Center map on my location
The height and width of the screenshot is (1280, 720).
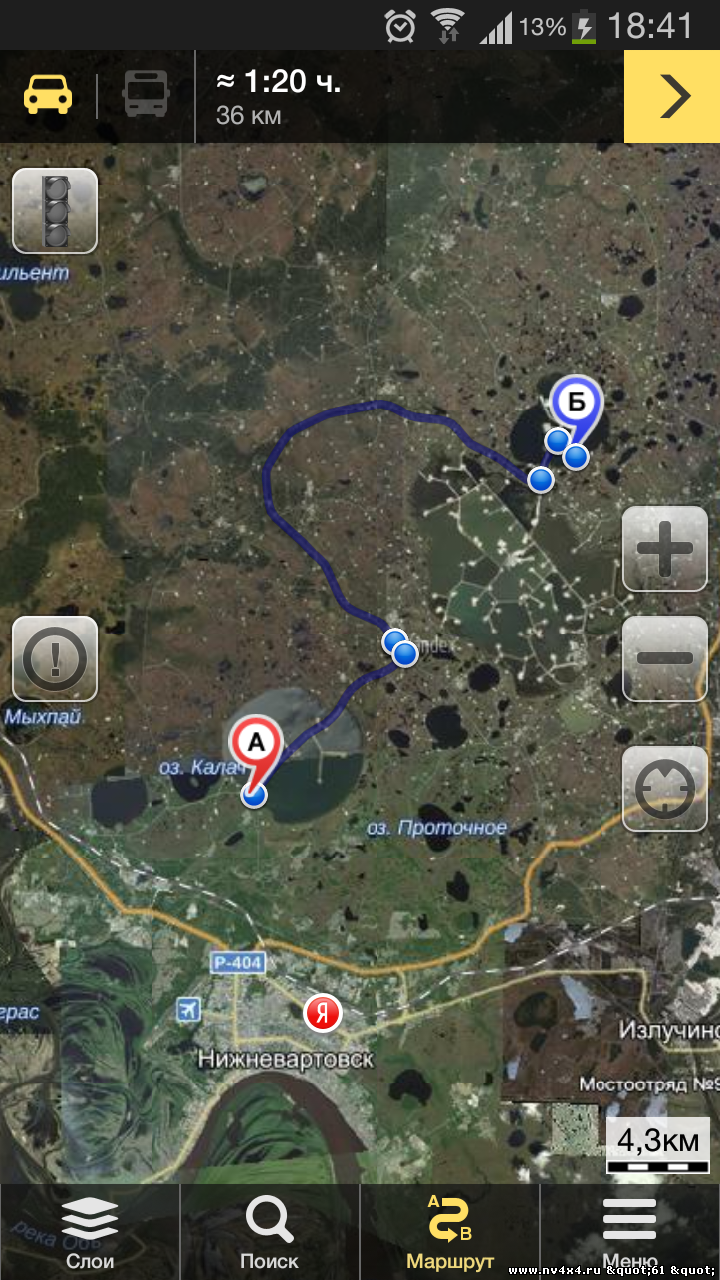coord(665,789)
